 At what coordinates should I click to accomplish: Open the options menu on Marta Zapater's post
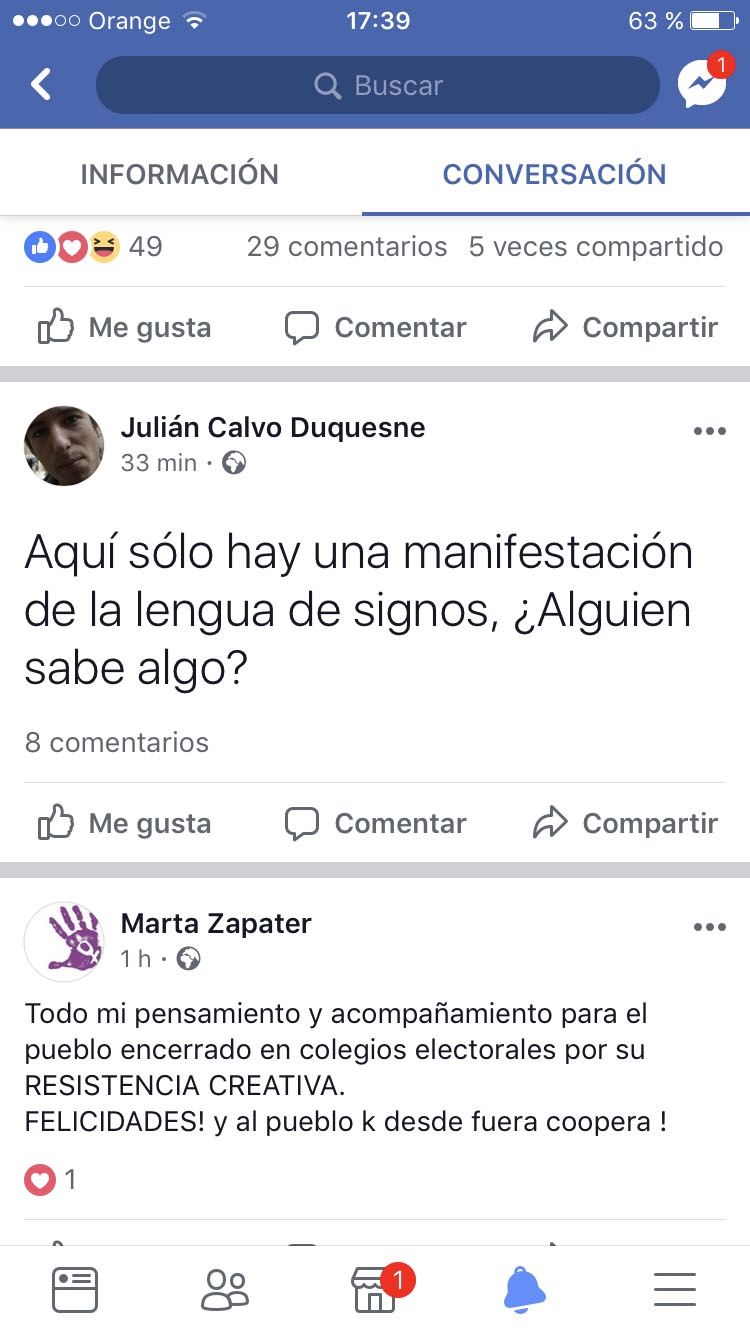tap(709, 927)
